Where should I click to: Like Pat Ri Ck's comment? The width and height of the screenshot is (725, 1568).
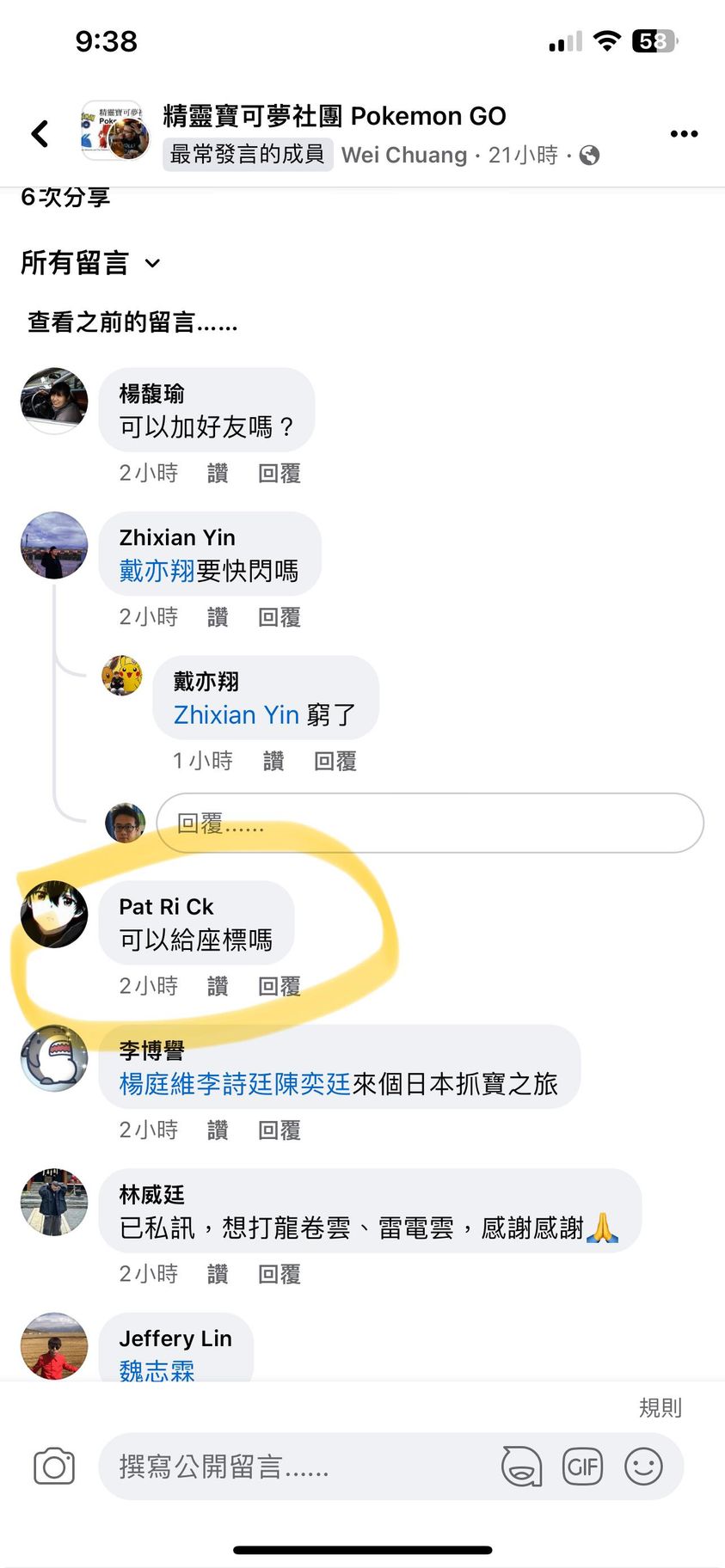(218, 986)
